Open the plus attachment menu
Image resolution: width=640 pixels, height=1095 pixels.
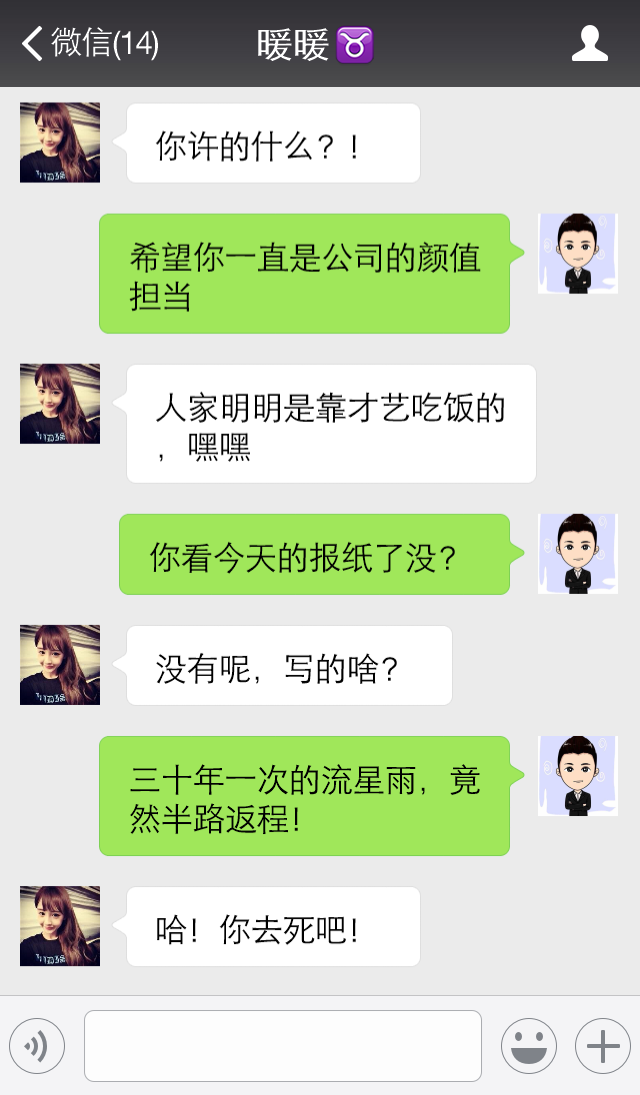[602, 1046]
